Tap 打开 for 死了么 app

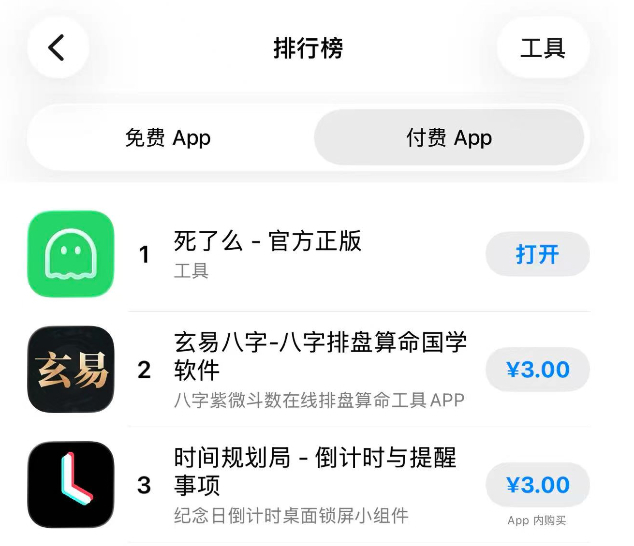coord(537,254)
